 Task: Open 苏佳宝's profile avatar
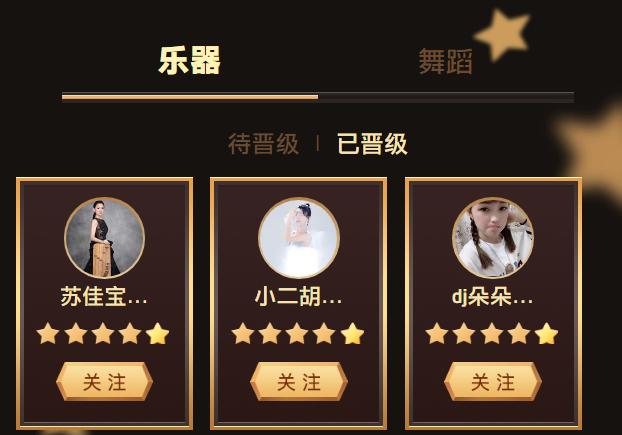(104, 238)
